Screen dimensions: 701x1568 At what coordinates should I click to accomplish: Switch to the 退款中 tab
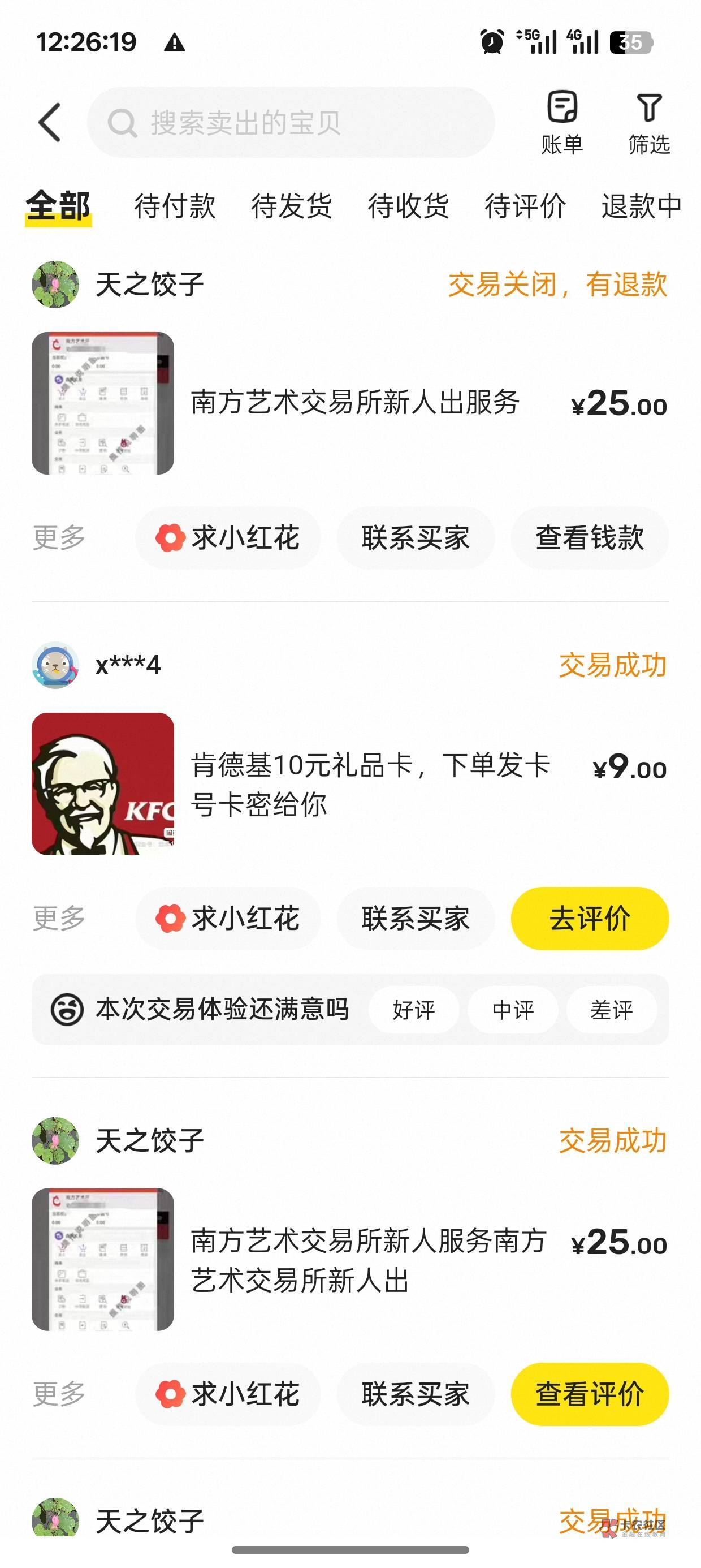pyautogui.click(x=642, y=206)
